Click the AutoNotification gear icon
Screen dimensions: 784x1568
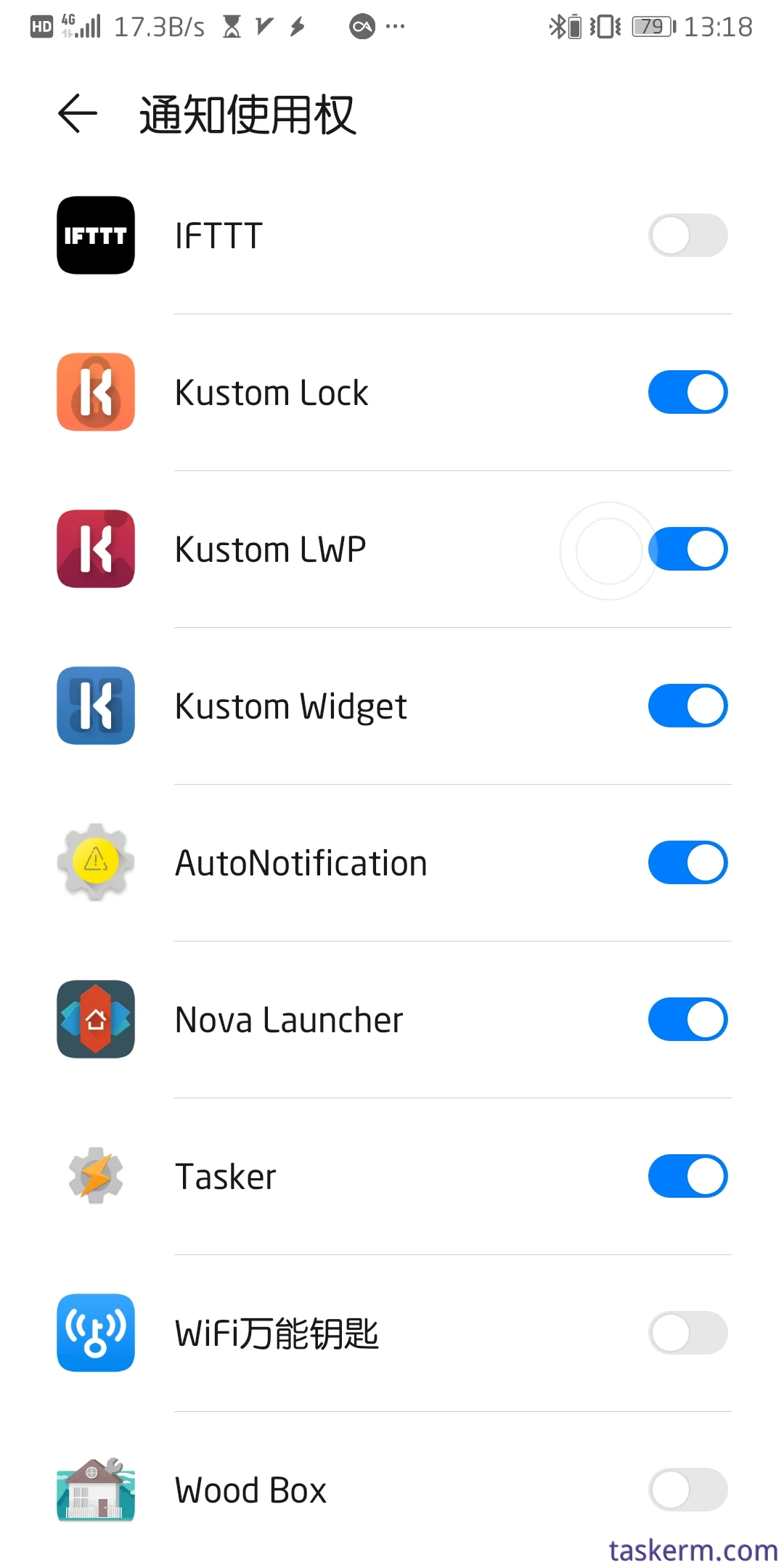tap(94, 862)
